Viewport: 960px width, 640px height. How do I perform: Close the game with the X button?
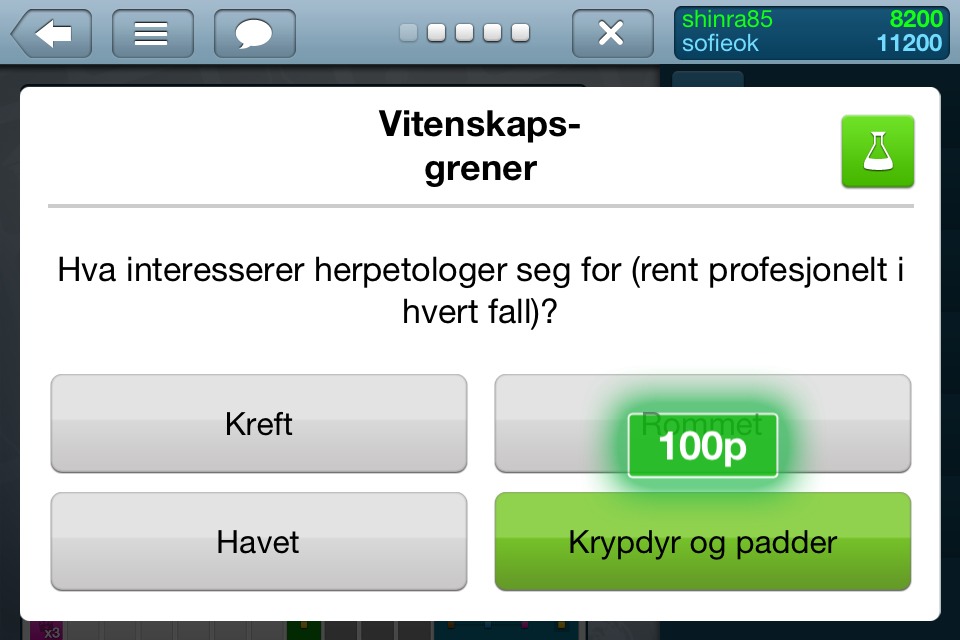(x=612, y=34)
